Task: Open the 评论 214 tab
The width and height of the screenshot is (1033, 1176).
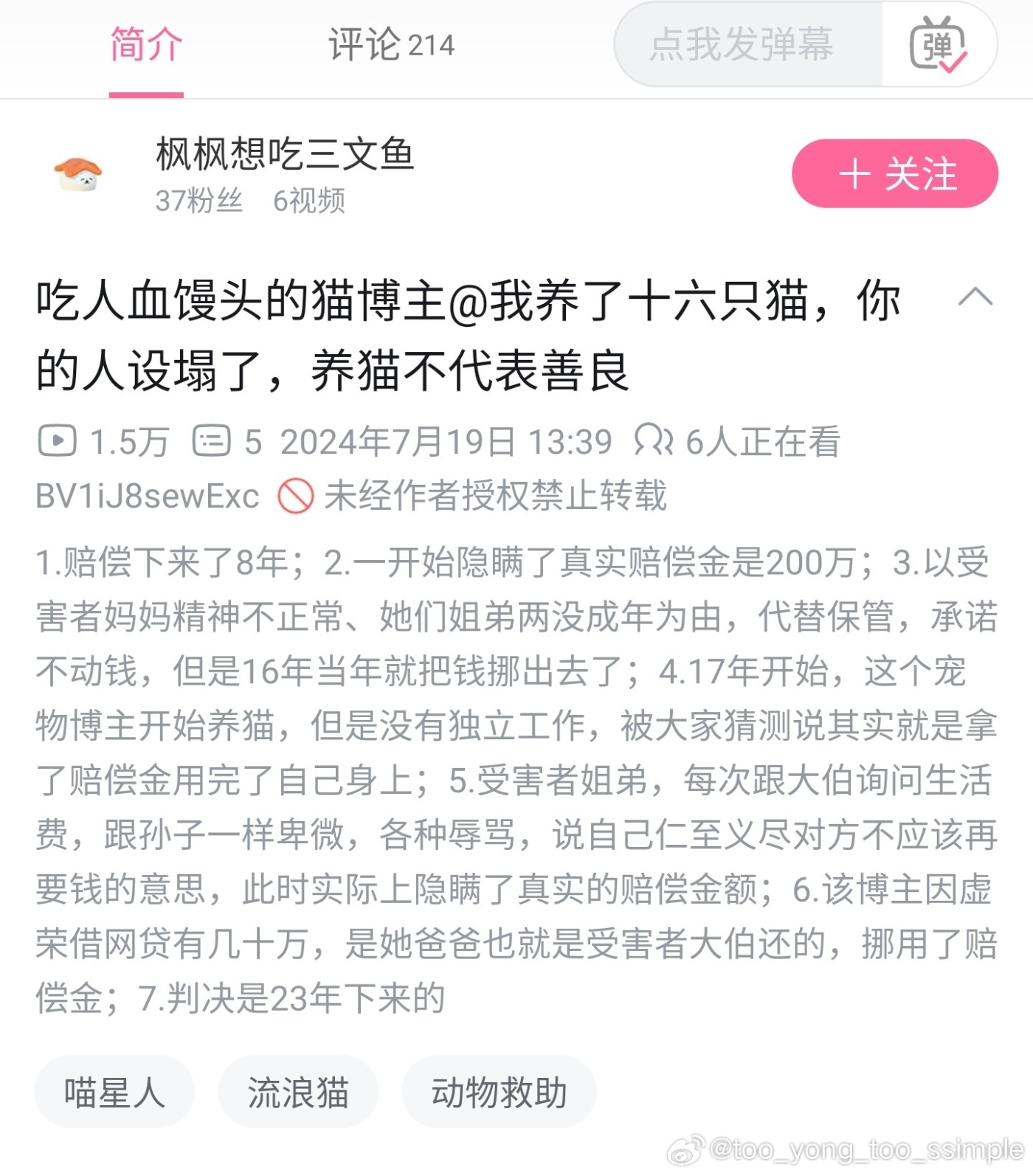Action: [x=391, y=46]
